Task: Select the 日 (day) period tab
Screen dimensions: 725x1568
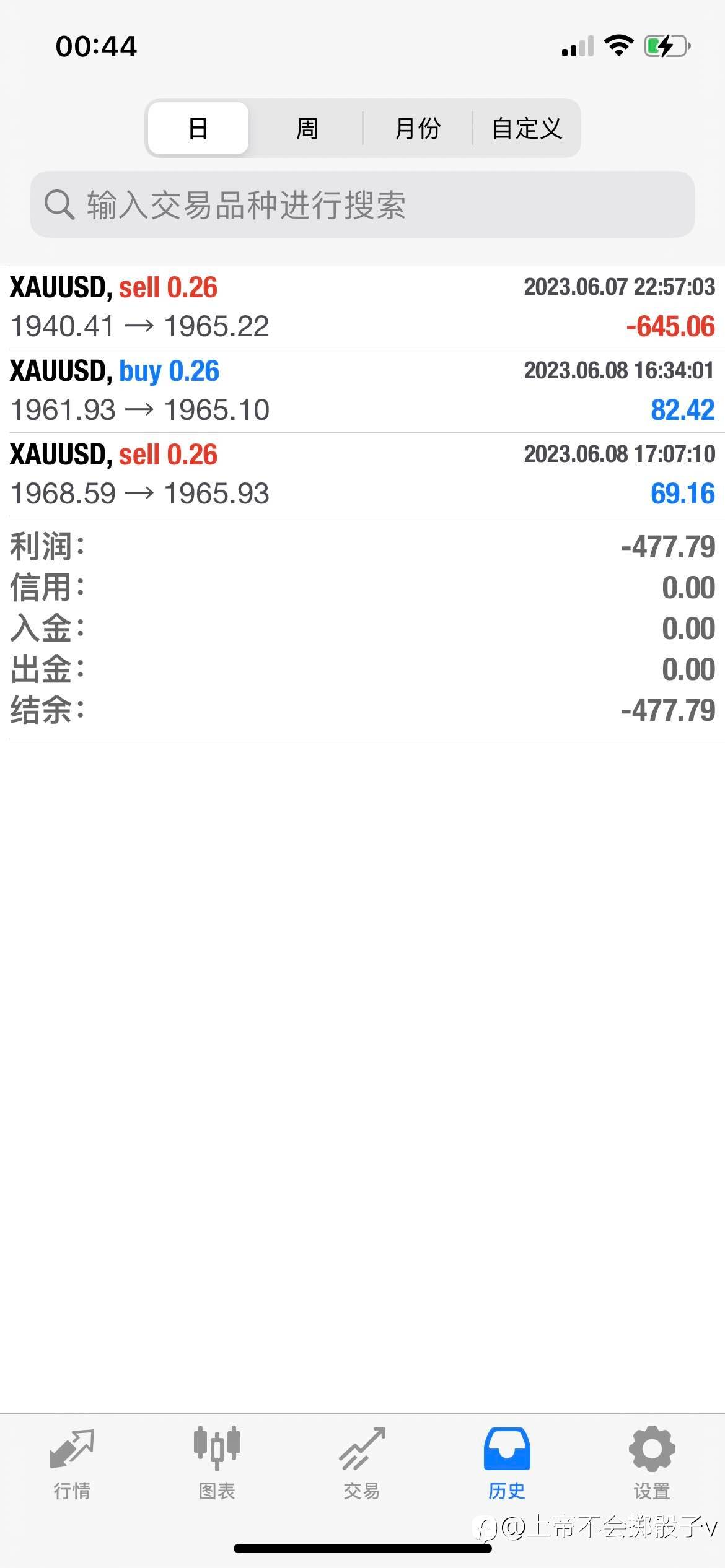Action: point(198,128)
